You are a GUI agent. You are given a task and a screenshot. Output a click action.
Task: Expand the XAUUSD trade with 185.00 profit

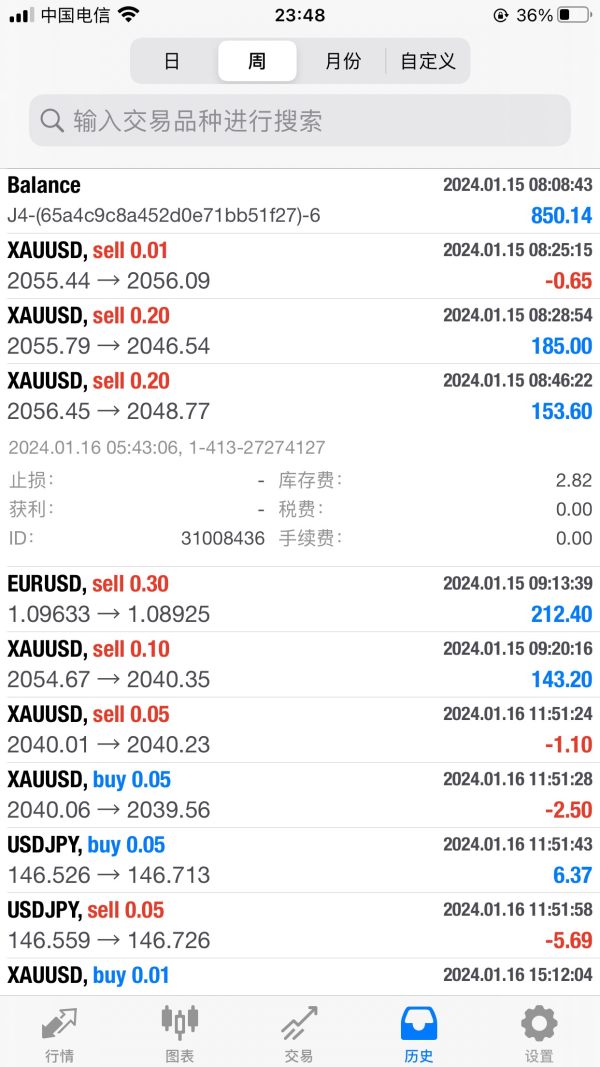300,331
